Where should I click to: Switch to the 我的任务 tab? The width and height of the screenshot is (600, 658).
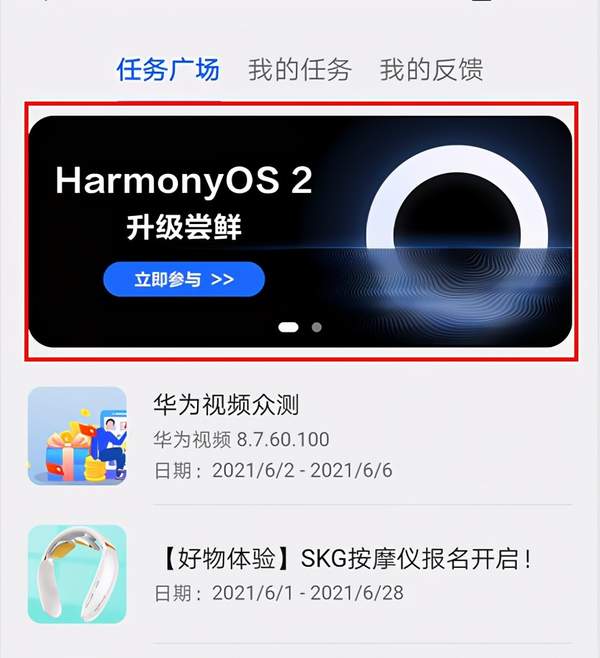299,70
